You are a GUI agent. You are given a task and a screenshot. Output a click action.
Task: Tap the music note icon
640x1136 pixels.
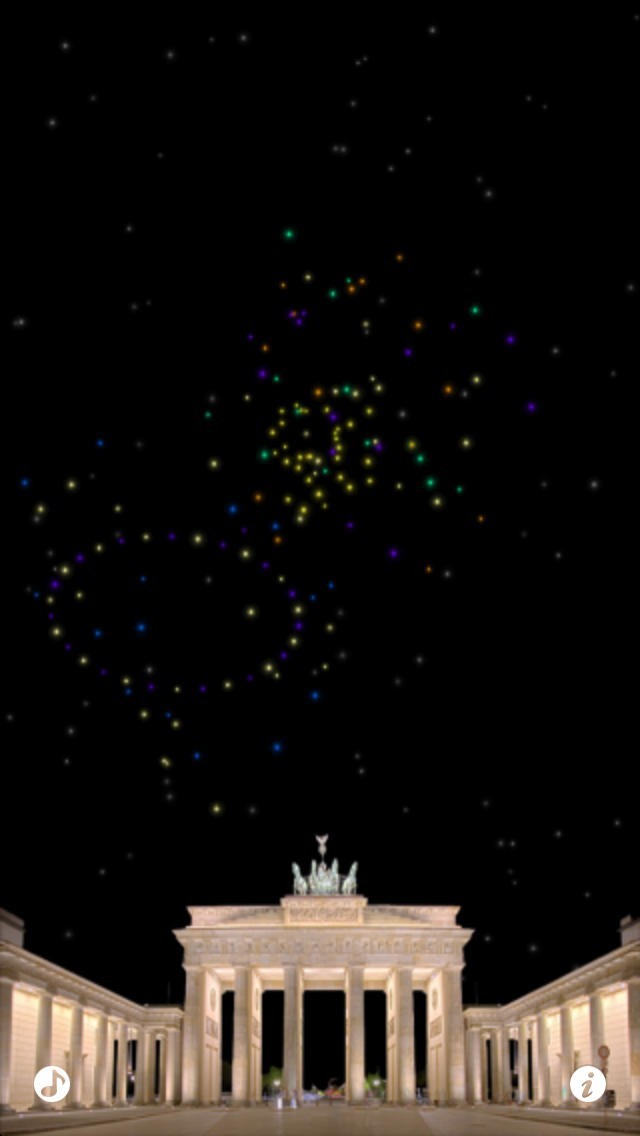pos(52,1084)
